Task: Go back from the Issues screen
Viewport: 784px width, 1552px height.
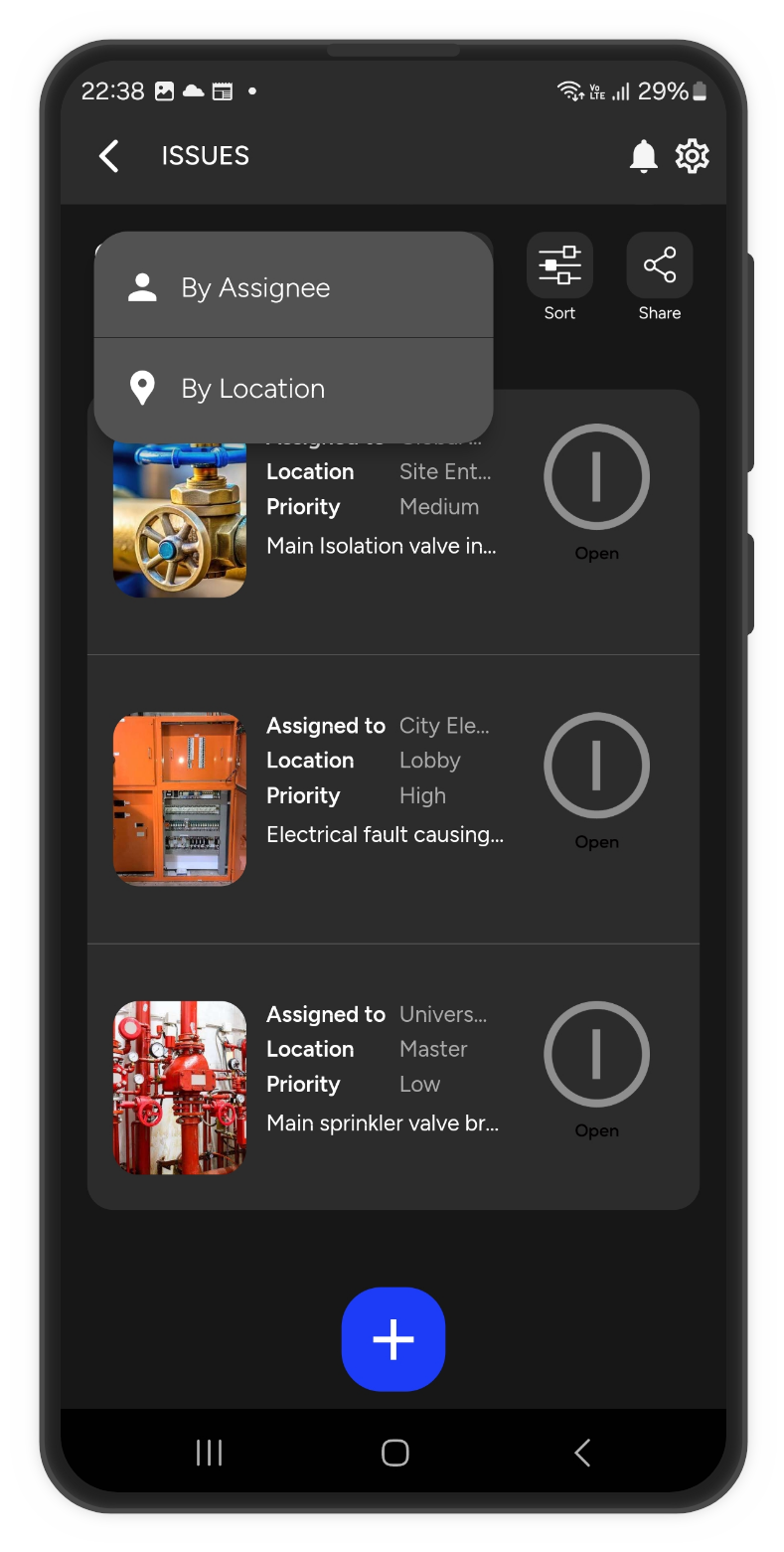Action: pos(109,156)
